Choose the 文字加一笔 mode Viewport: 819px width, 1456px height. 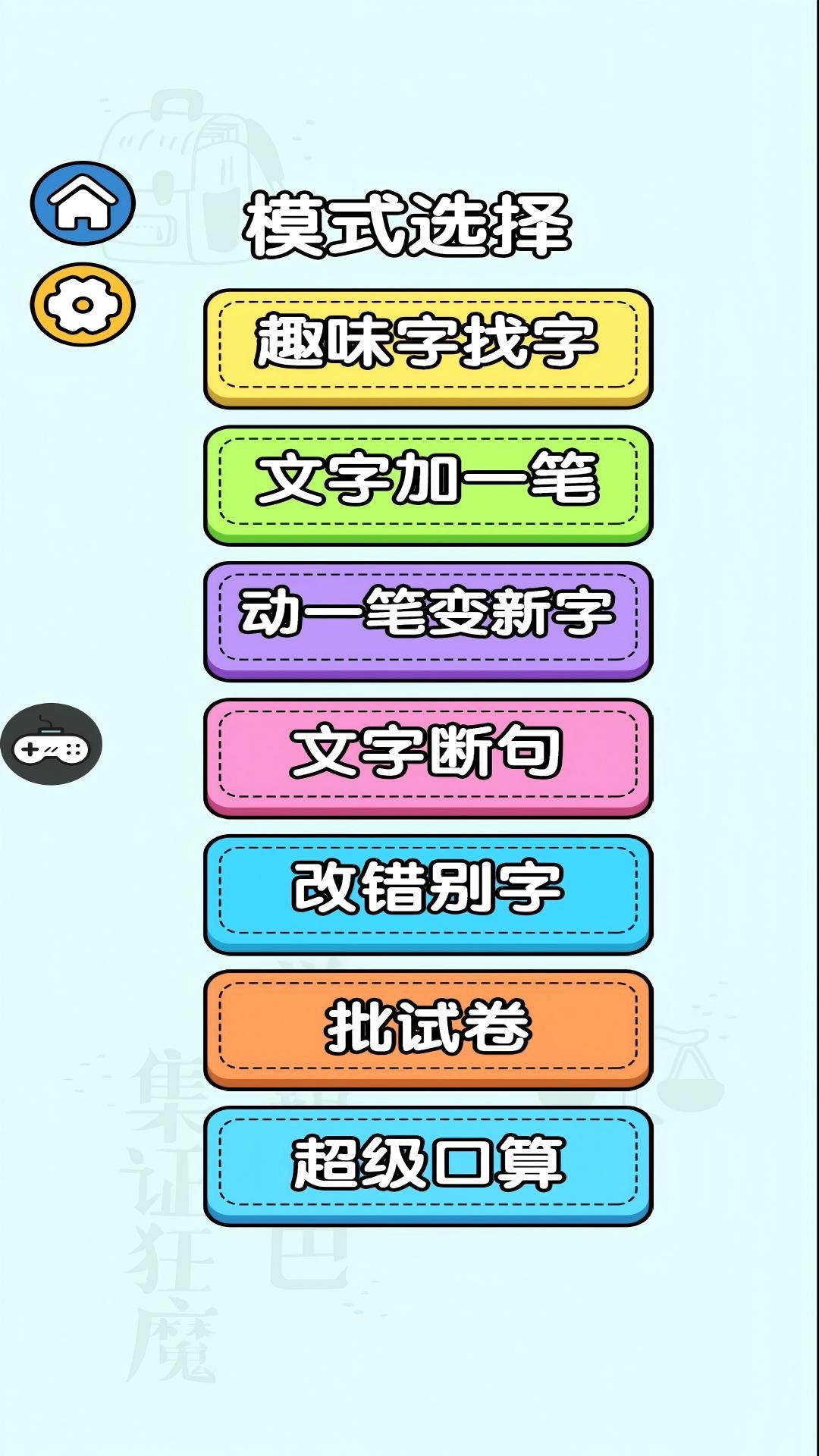point(428,483)
